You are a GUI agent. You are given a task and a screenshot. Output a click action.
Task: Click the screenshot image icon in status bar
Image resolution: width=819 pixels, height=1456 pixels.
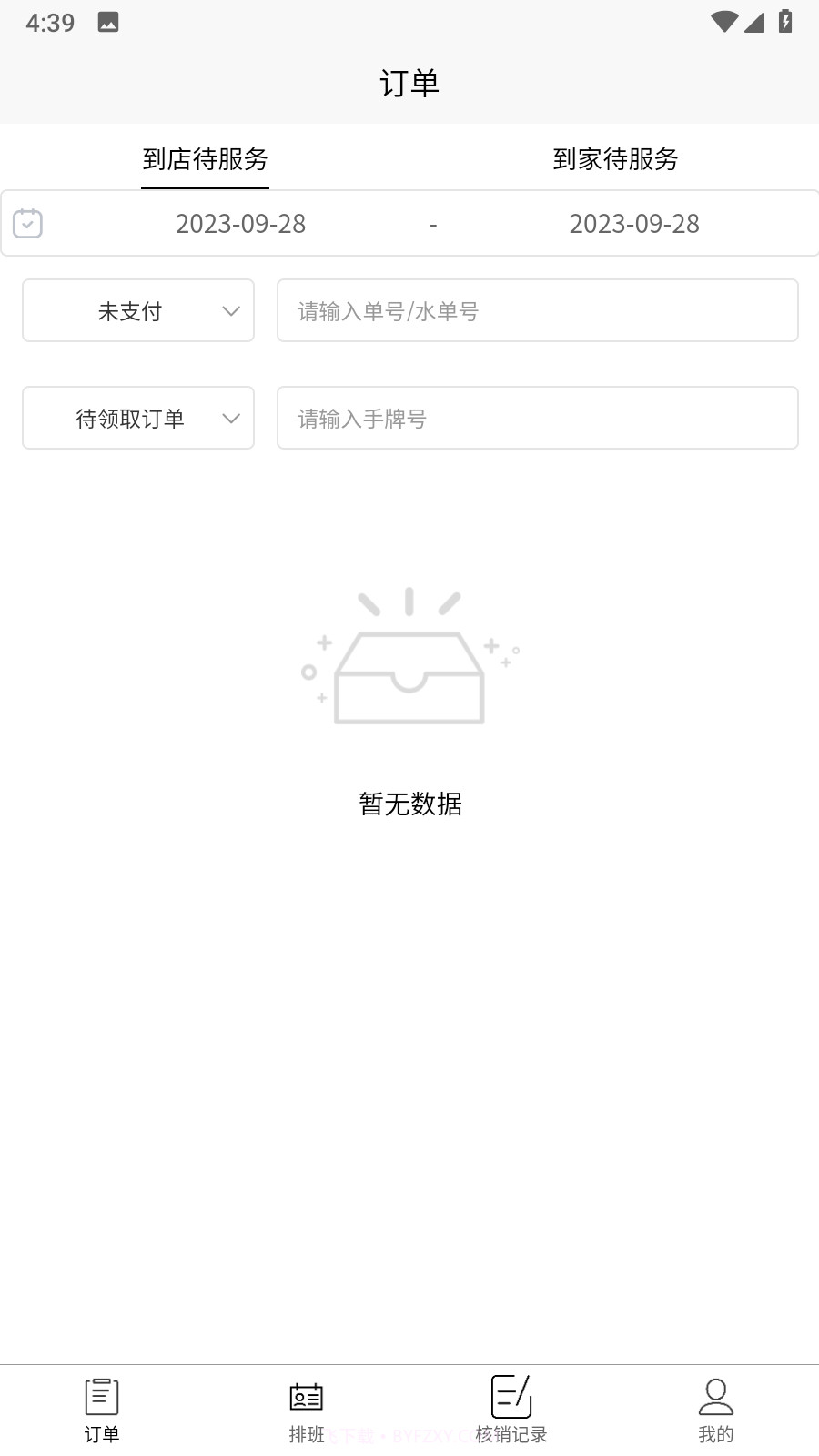click(107, 22)
